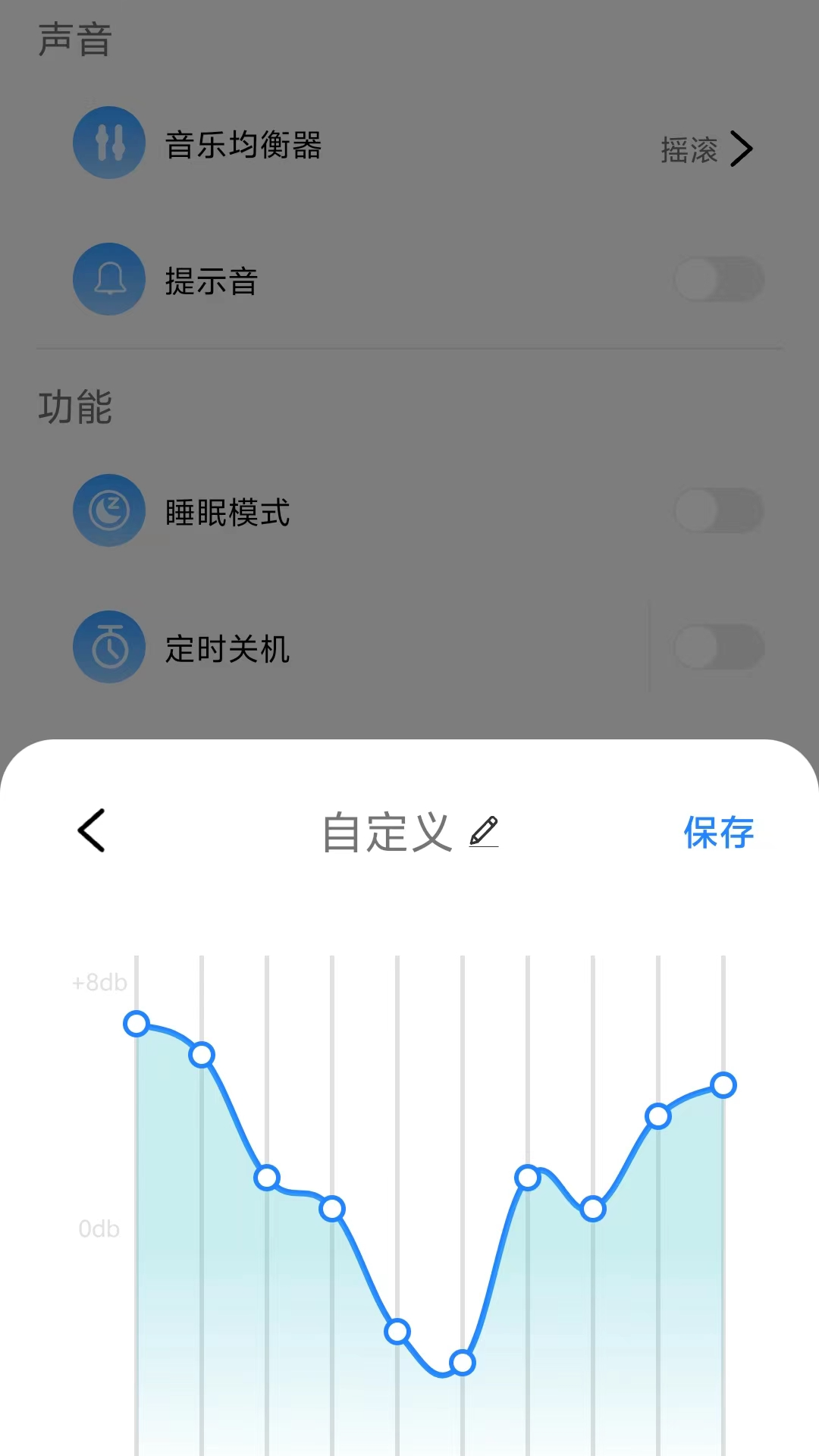
Task: Collapse the custom equalizer sheet with back chevron
Action: 91,830
